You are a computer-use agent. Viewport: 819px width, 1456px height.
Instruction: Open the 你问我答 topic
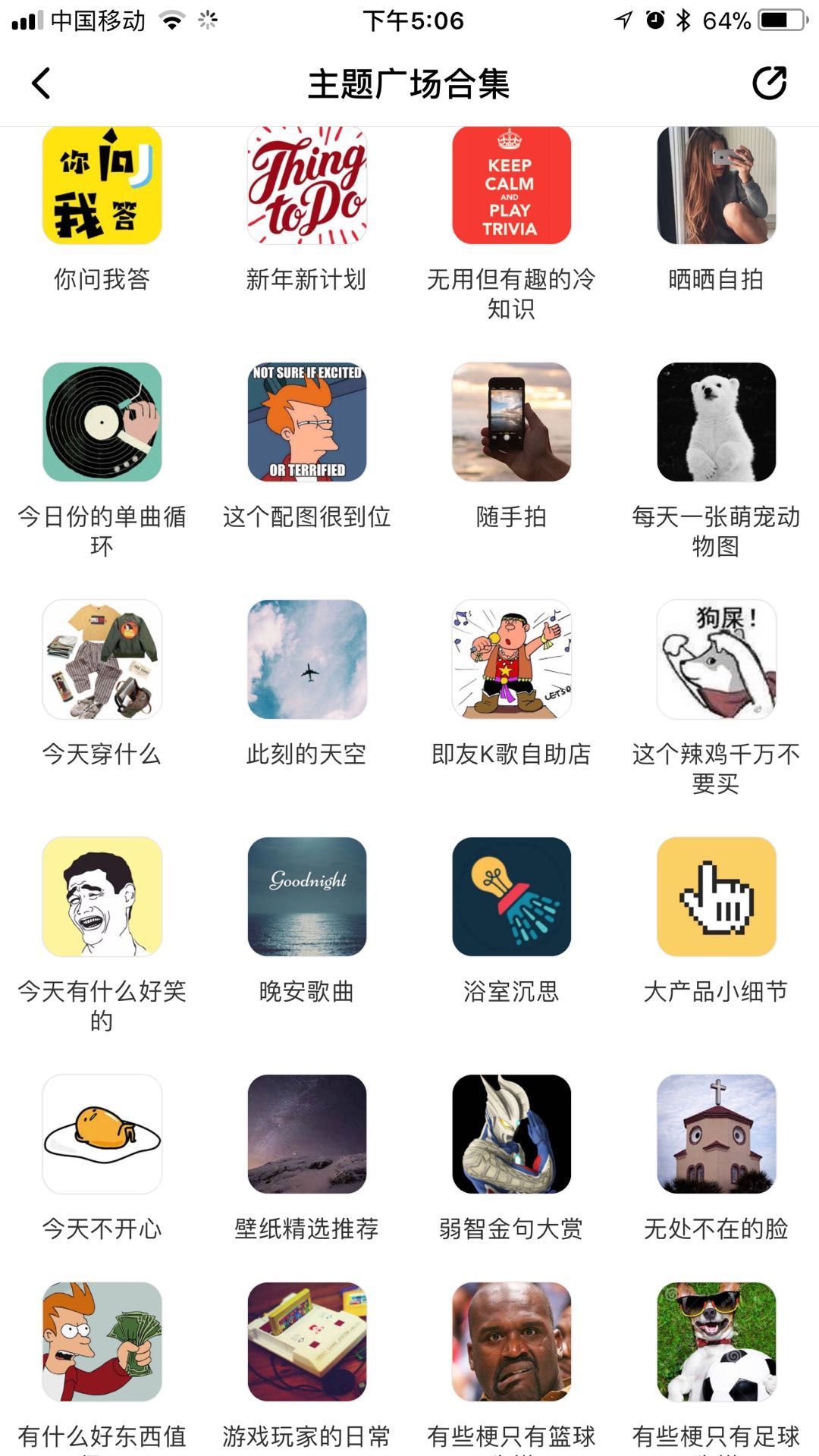tap(102, 186)
